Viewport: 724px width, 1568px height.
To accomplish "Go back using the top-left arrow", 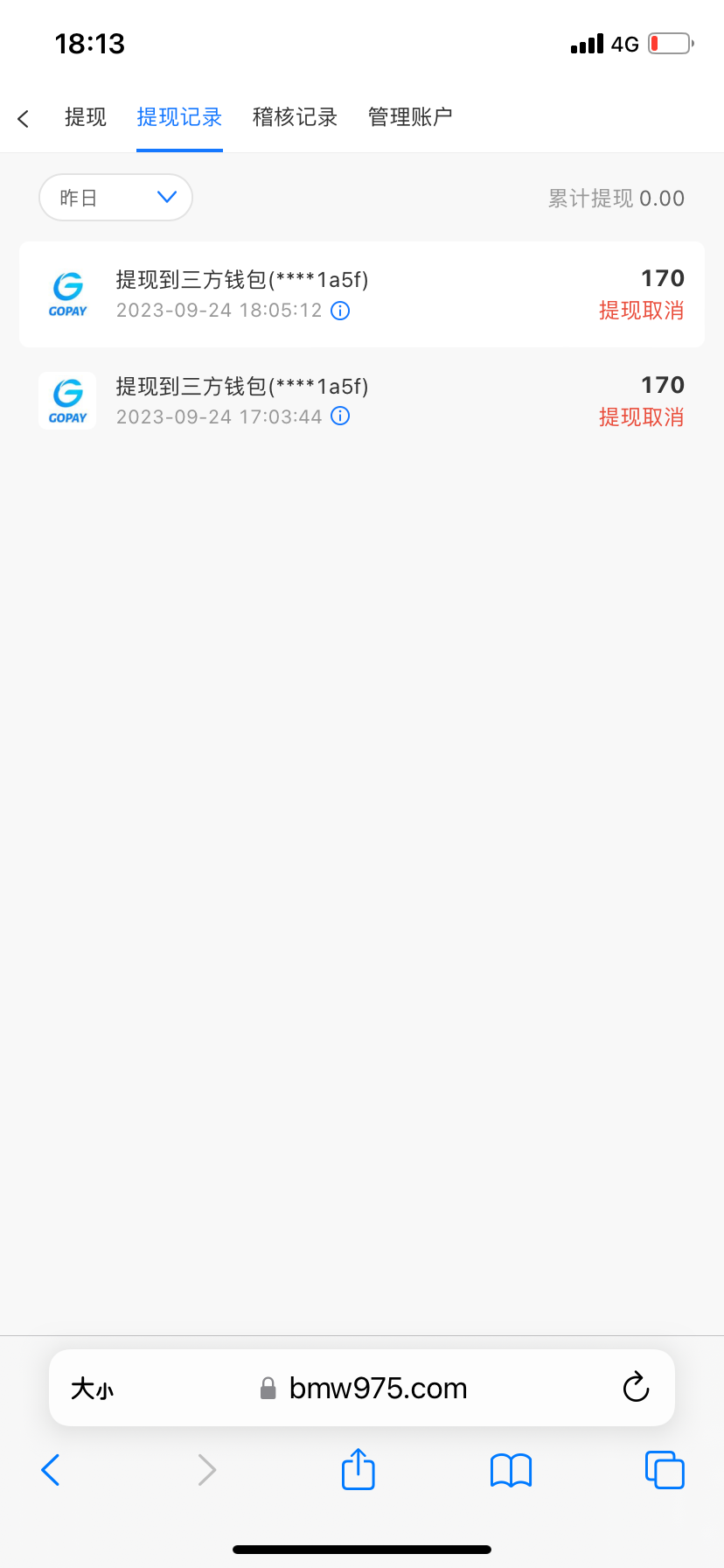I will pyautogui.click(x=24, y=118).
